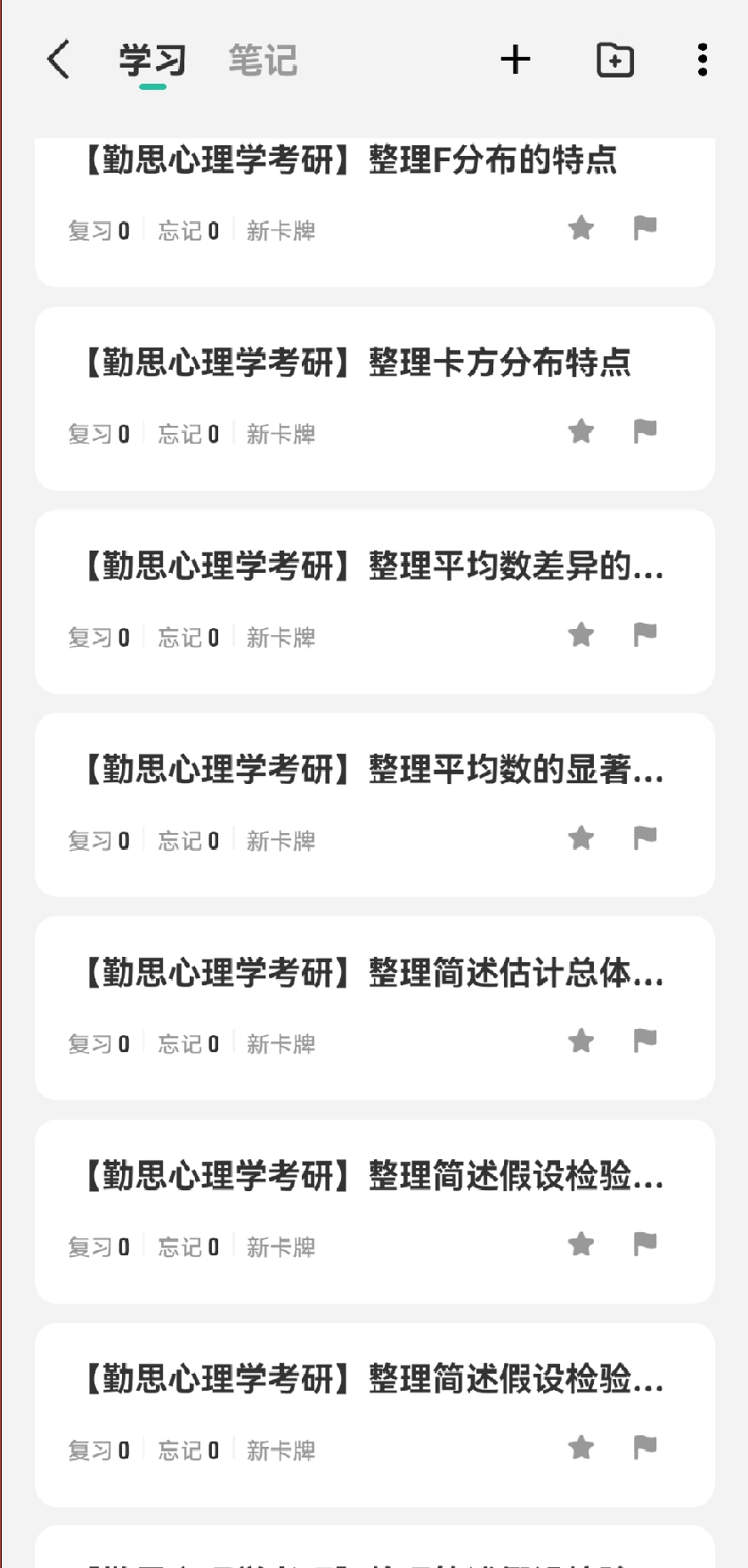748x1568 pixels.
Task: Go back using the top-left arrow
Action: coord(58,60)
